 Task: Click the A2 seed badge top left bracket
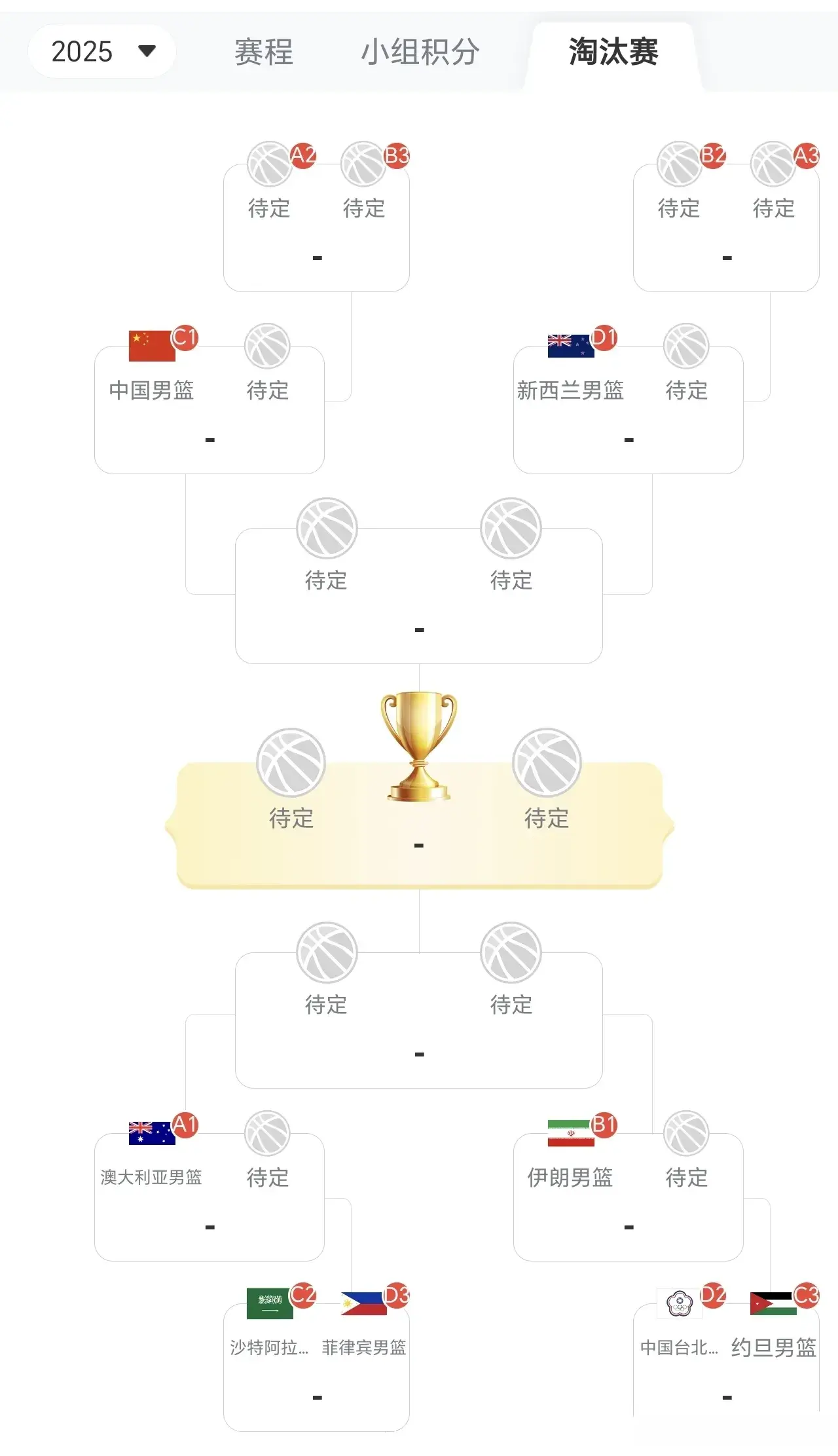coord(304,157)
